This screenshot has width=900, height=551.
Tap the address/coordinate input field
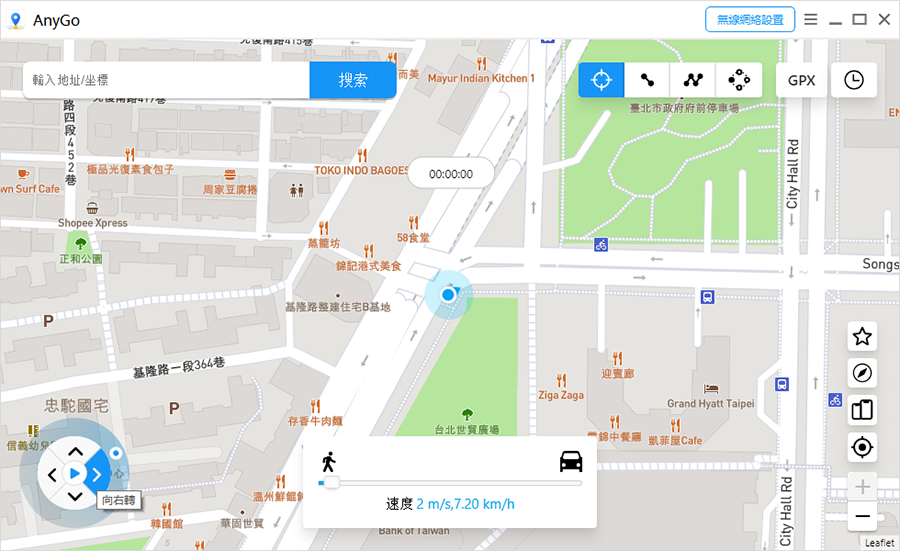click(165, 80)
